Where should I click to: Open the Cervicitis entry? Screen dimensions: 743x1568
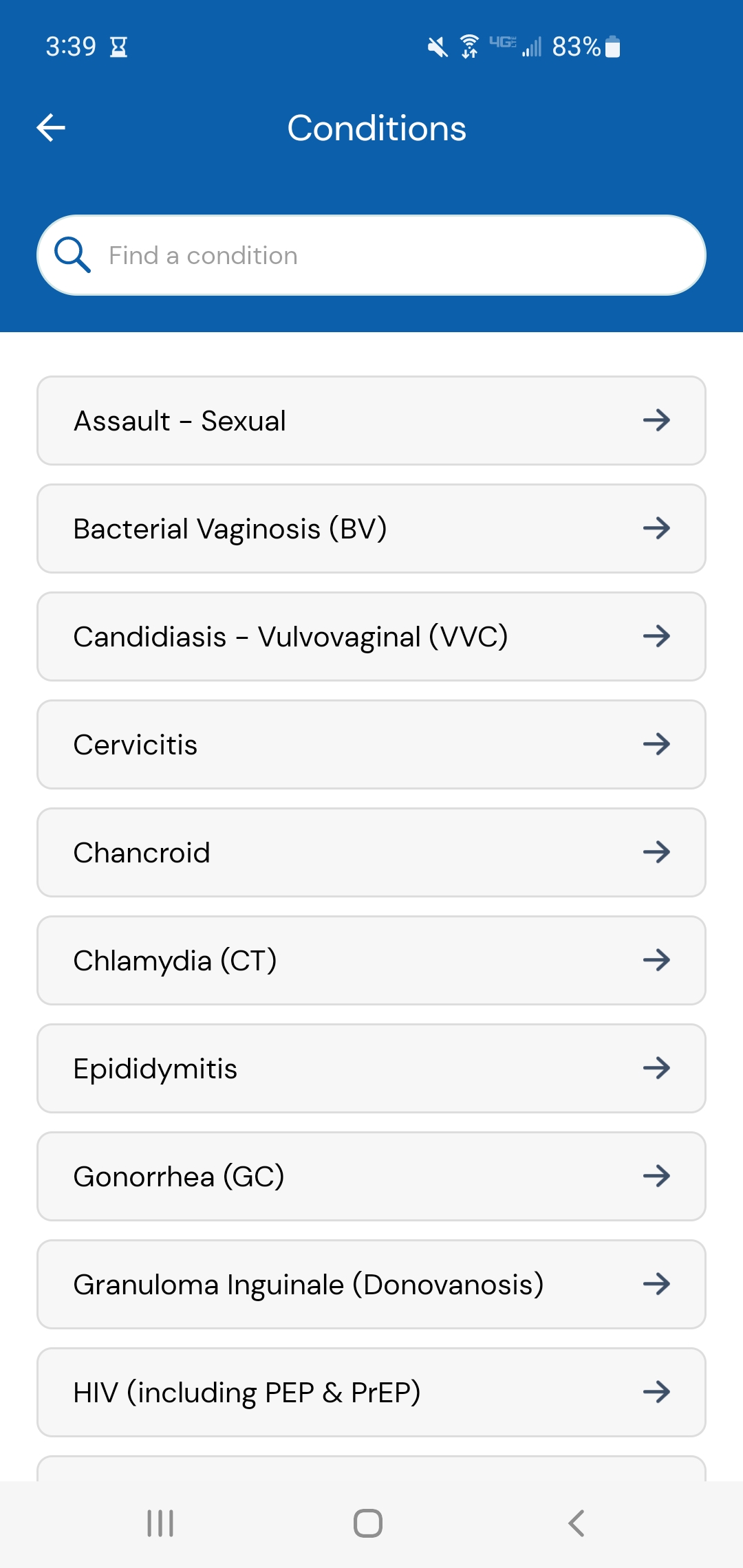(371, 744)
